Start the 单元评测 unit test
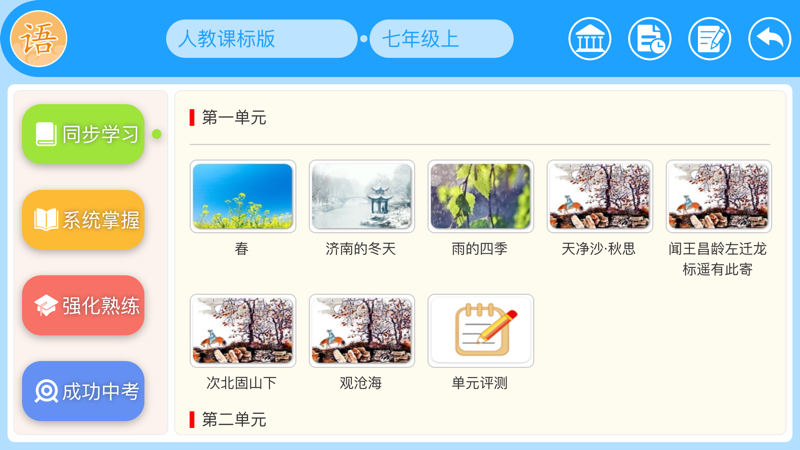Screen dimensions: 800x450 pyautogui.click(x=480, y=331)
